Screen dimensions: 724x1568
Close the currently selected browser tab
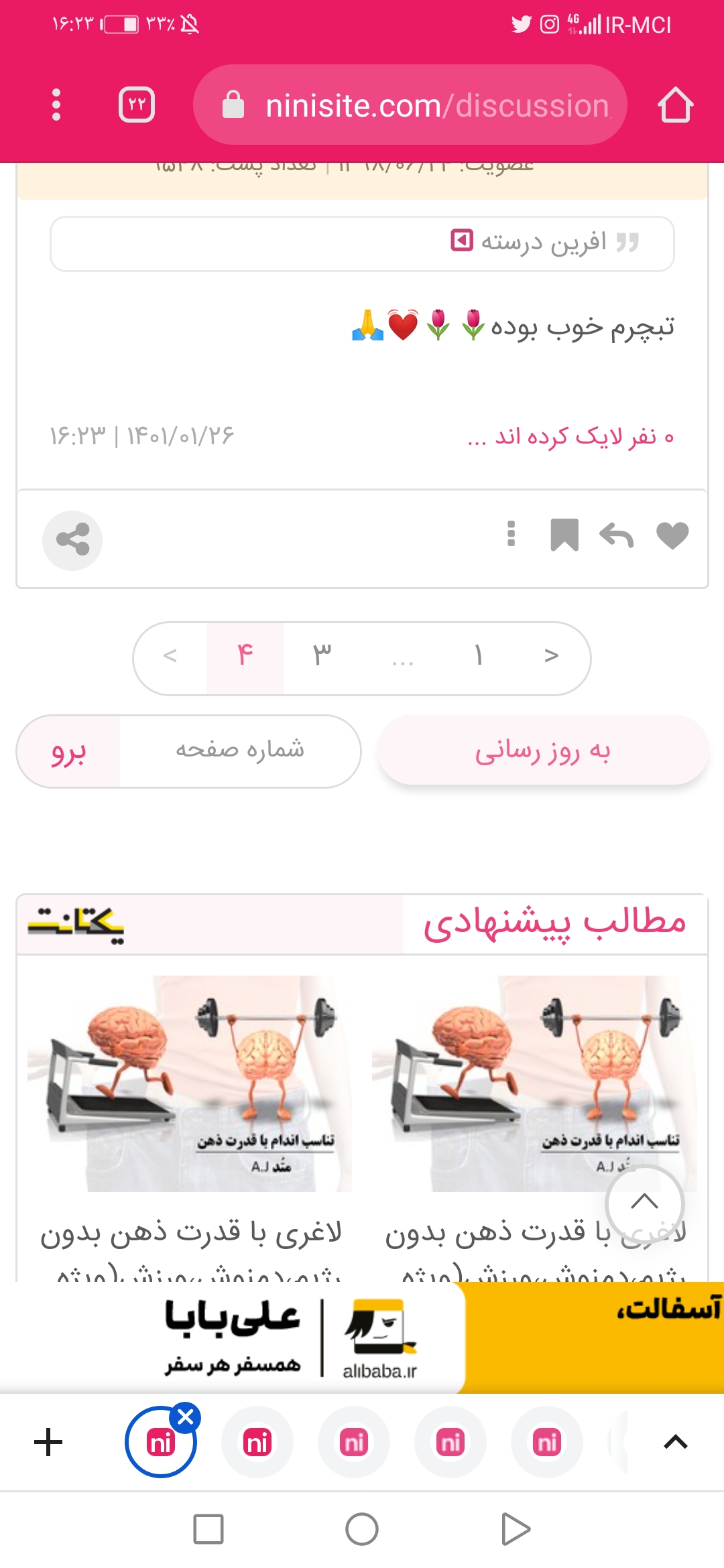186,1417
